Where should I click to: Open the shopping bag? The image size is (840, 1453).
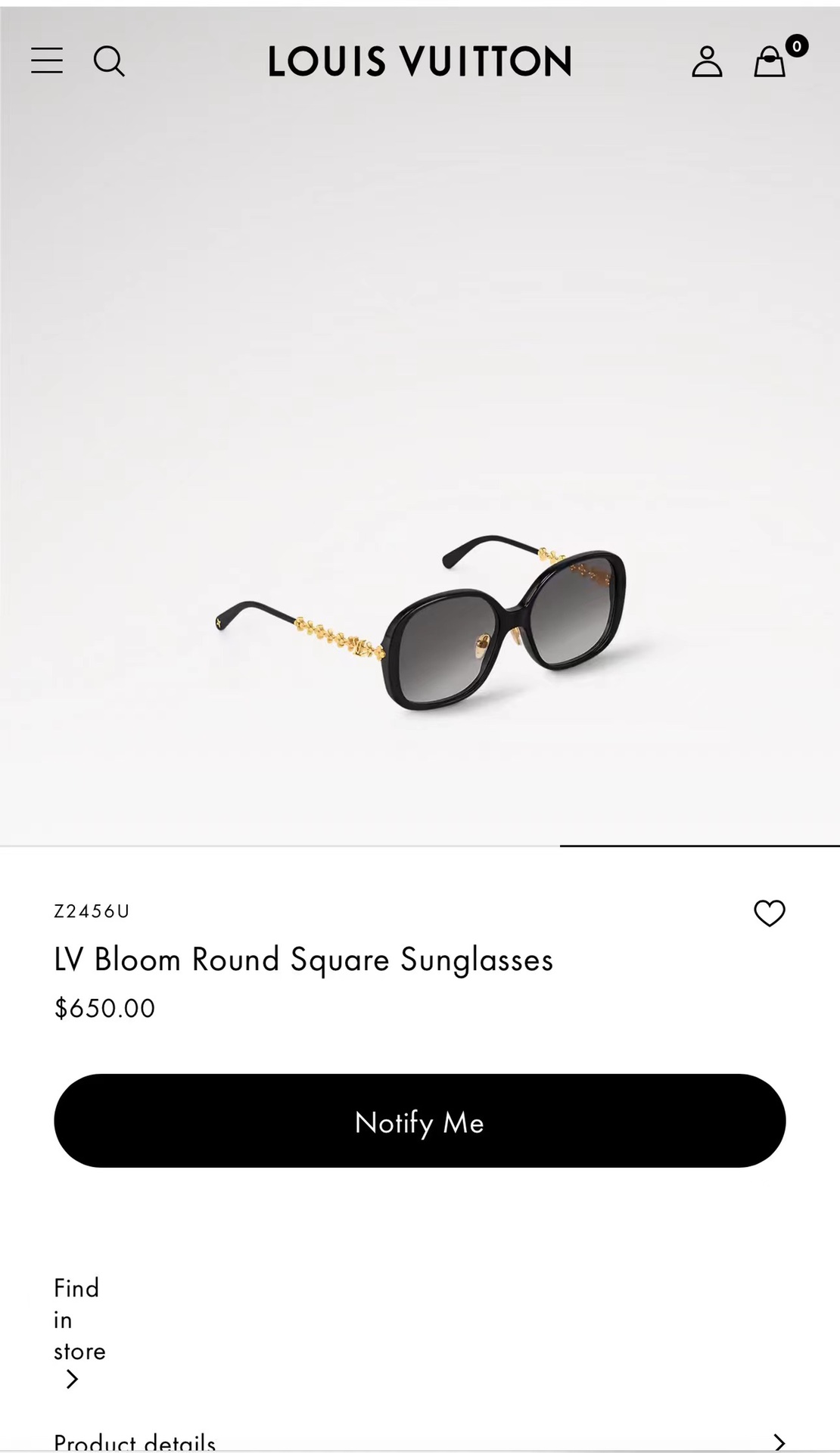click(770, 62)
